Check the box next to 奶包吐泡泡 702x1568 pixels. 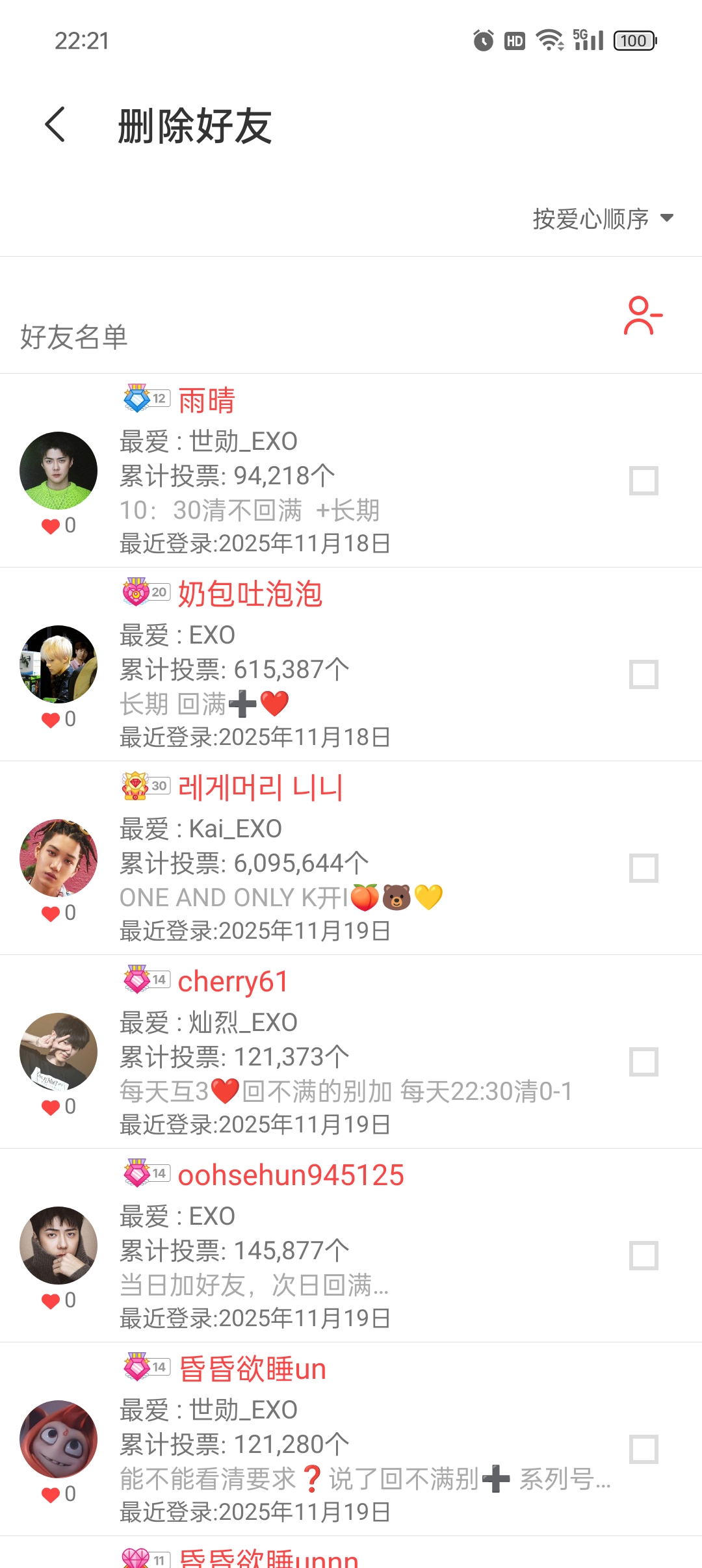click(x=643, y=675)
